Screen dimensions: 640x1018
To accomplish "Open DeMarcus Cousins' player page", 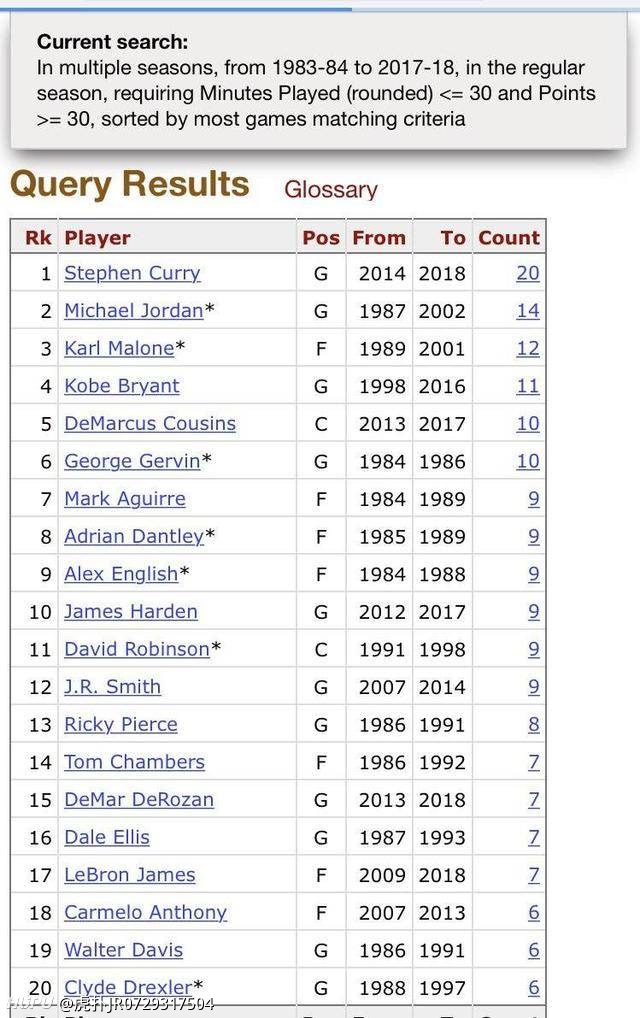I will pos(150,423).
